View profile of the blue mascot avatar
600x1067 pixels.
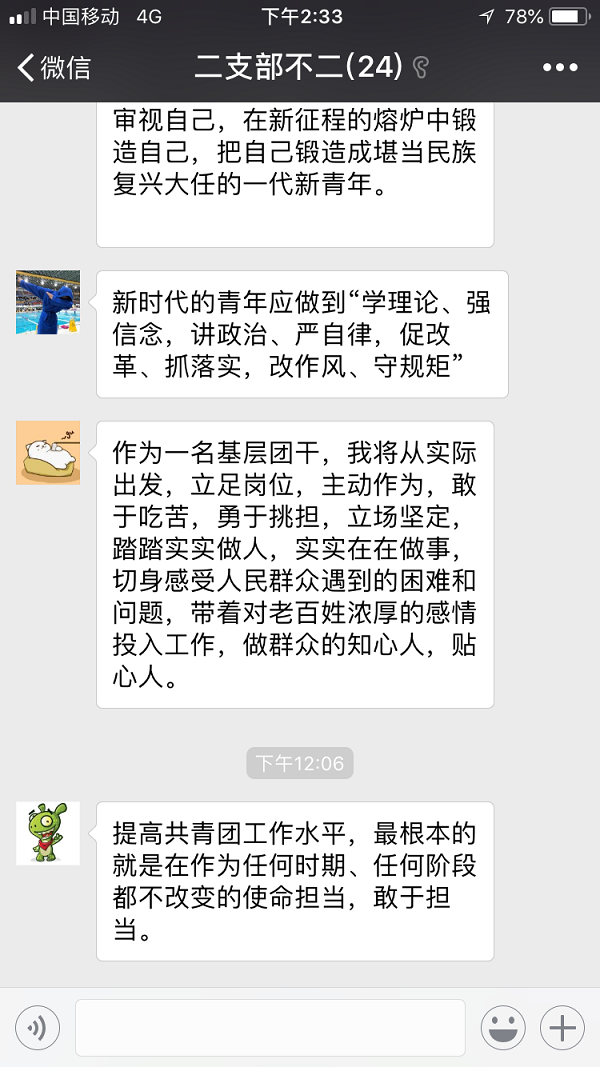[47, 302]
